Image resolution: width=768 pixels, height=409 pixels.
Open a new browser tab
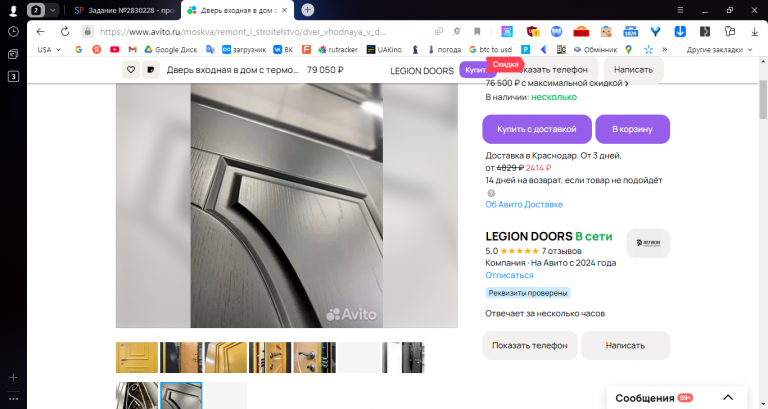tap(307, 9)
